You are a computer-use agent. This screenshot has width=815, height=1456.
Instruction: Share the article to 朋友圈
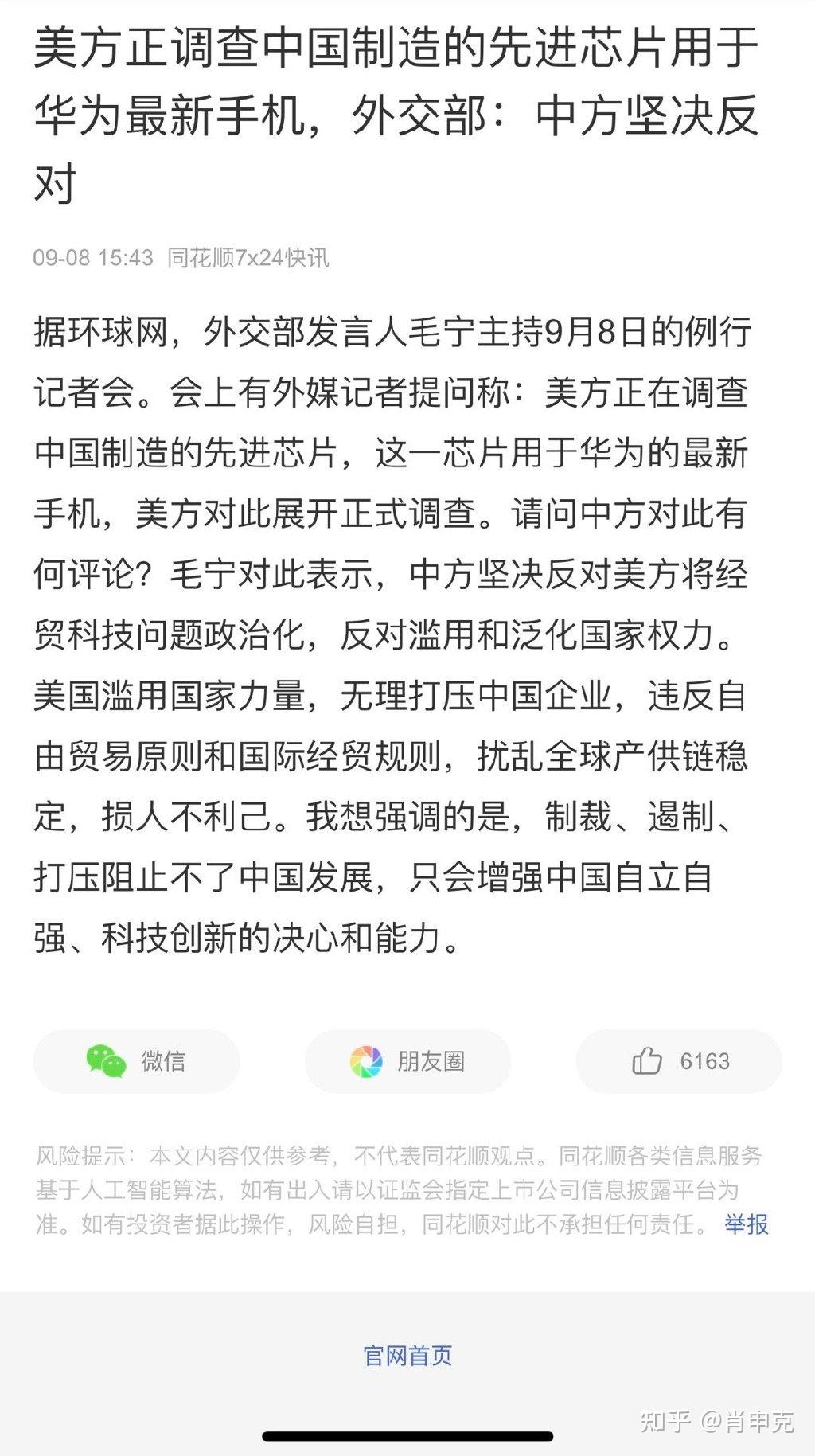(407, 1061)
